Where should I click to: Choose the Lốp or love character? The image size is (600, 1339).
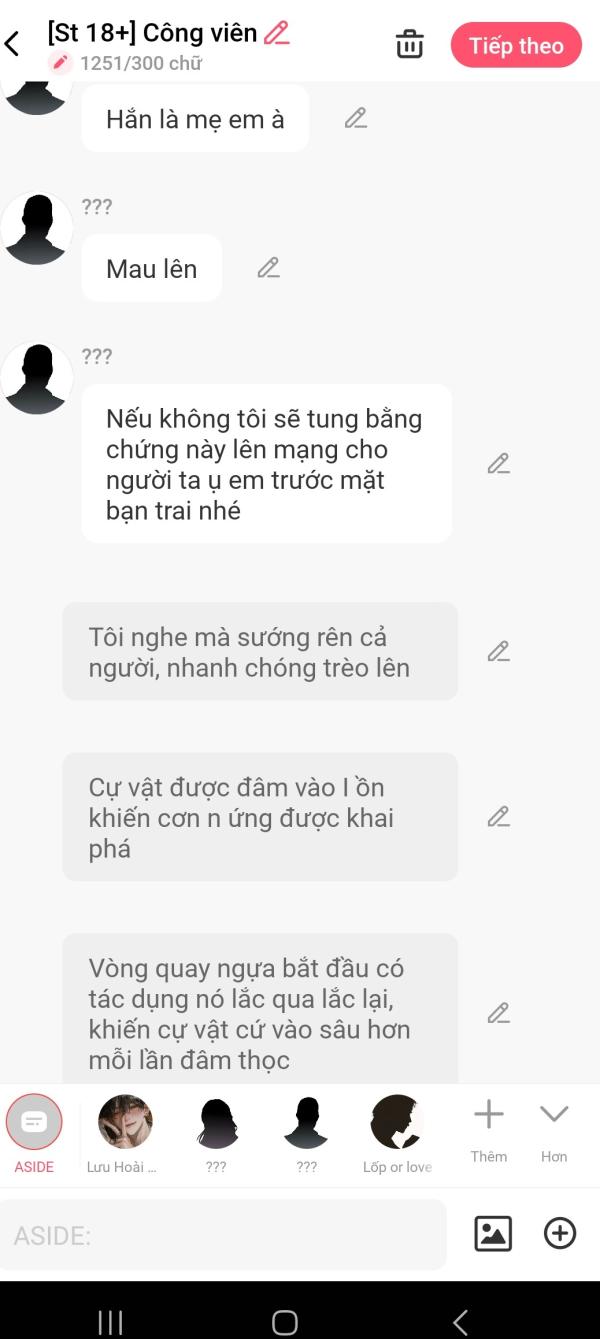(397, 1133)
